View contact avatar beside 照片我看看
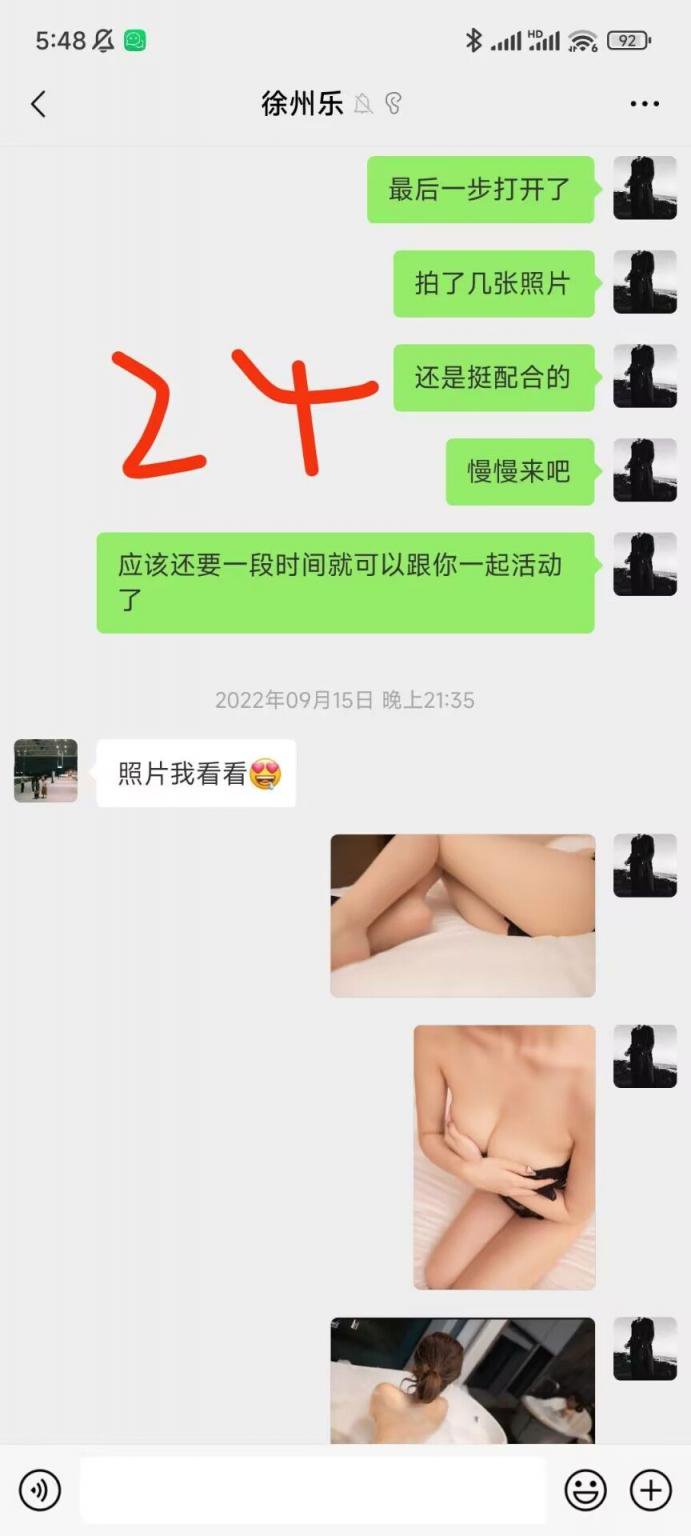 pos(45,771)
